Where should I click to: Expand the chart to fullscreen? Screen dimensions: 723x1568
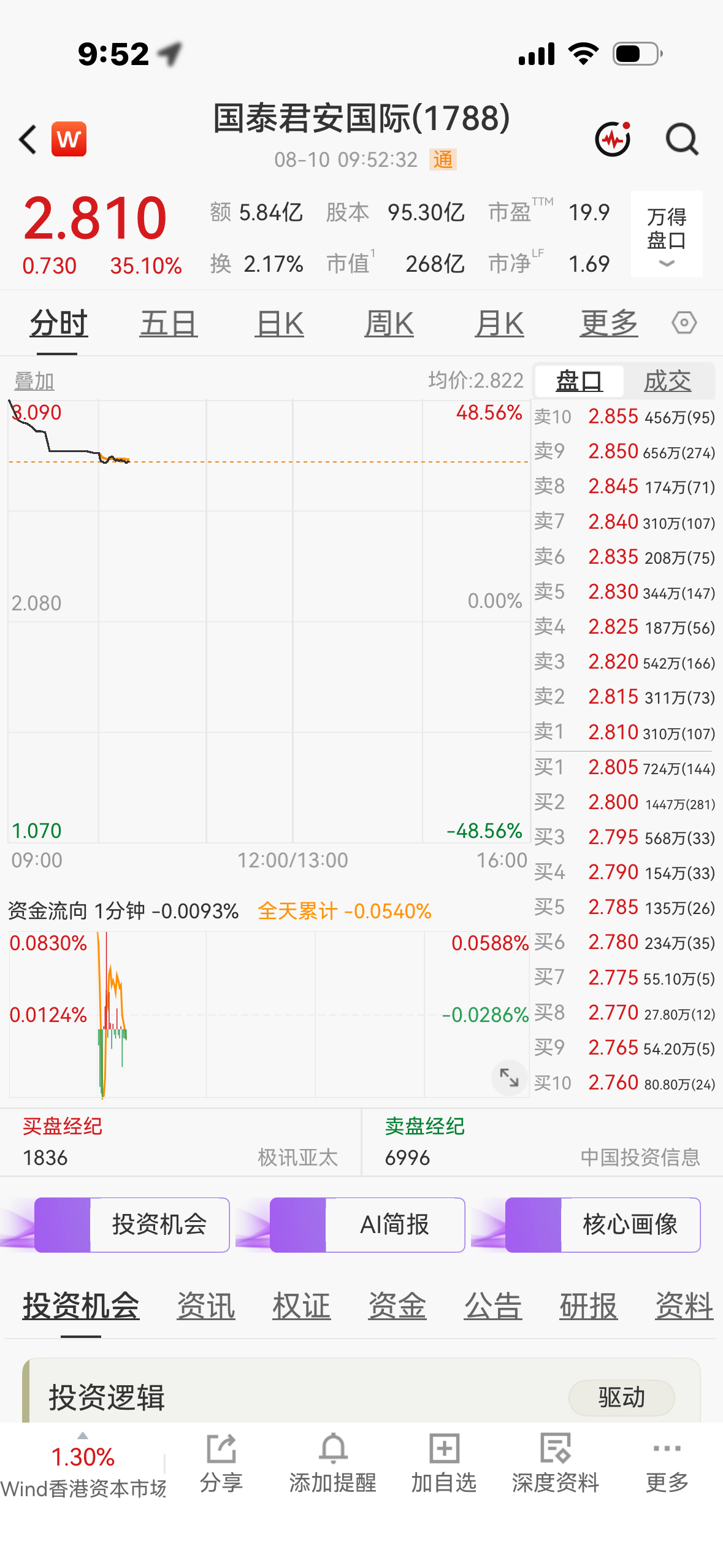tap(509, 1077)
